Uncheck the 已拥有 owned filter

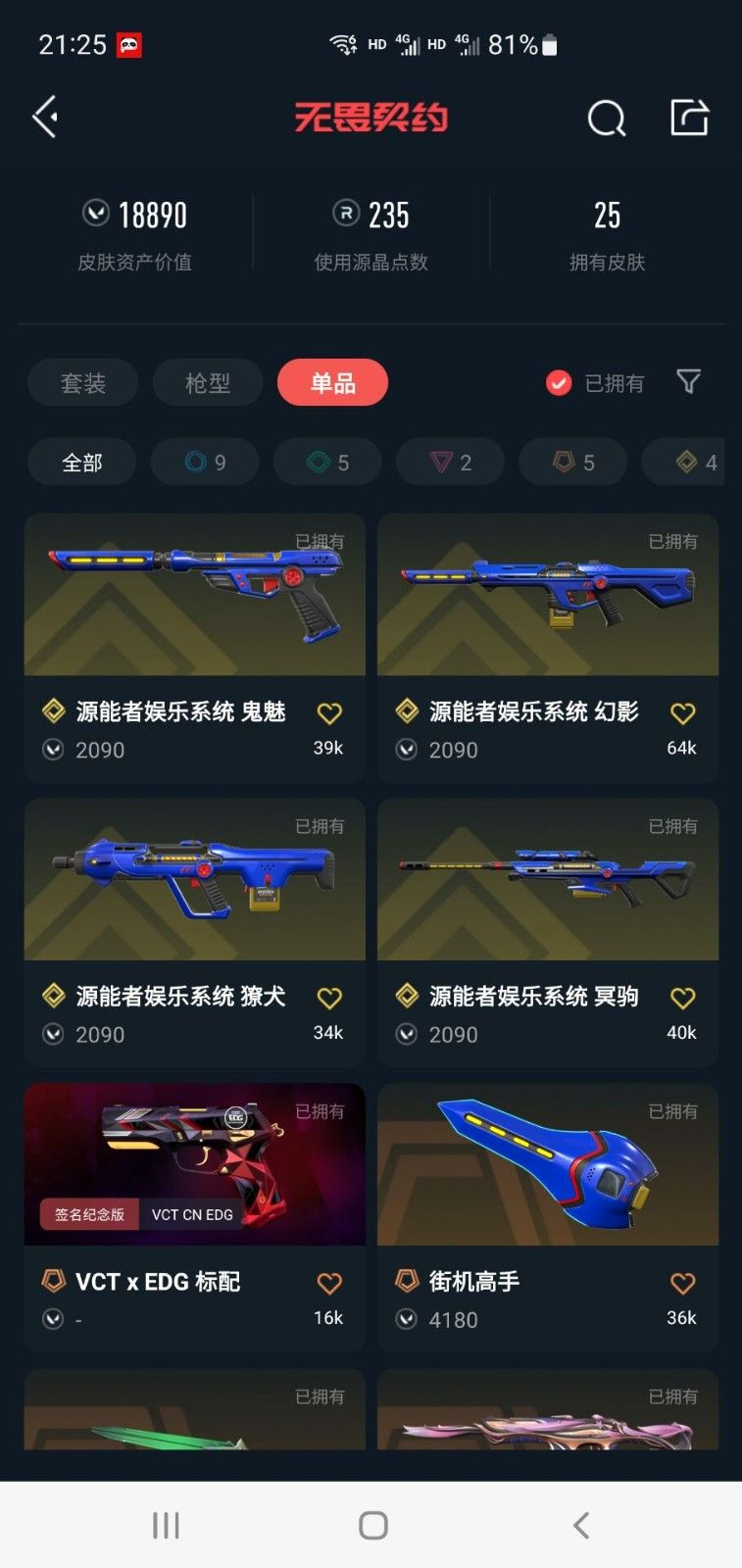[559, 383]
